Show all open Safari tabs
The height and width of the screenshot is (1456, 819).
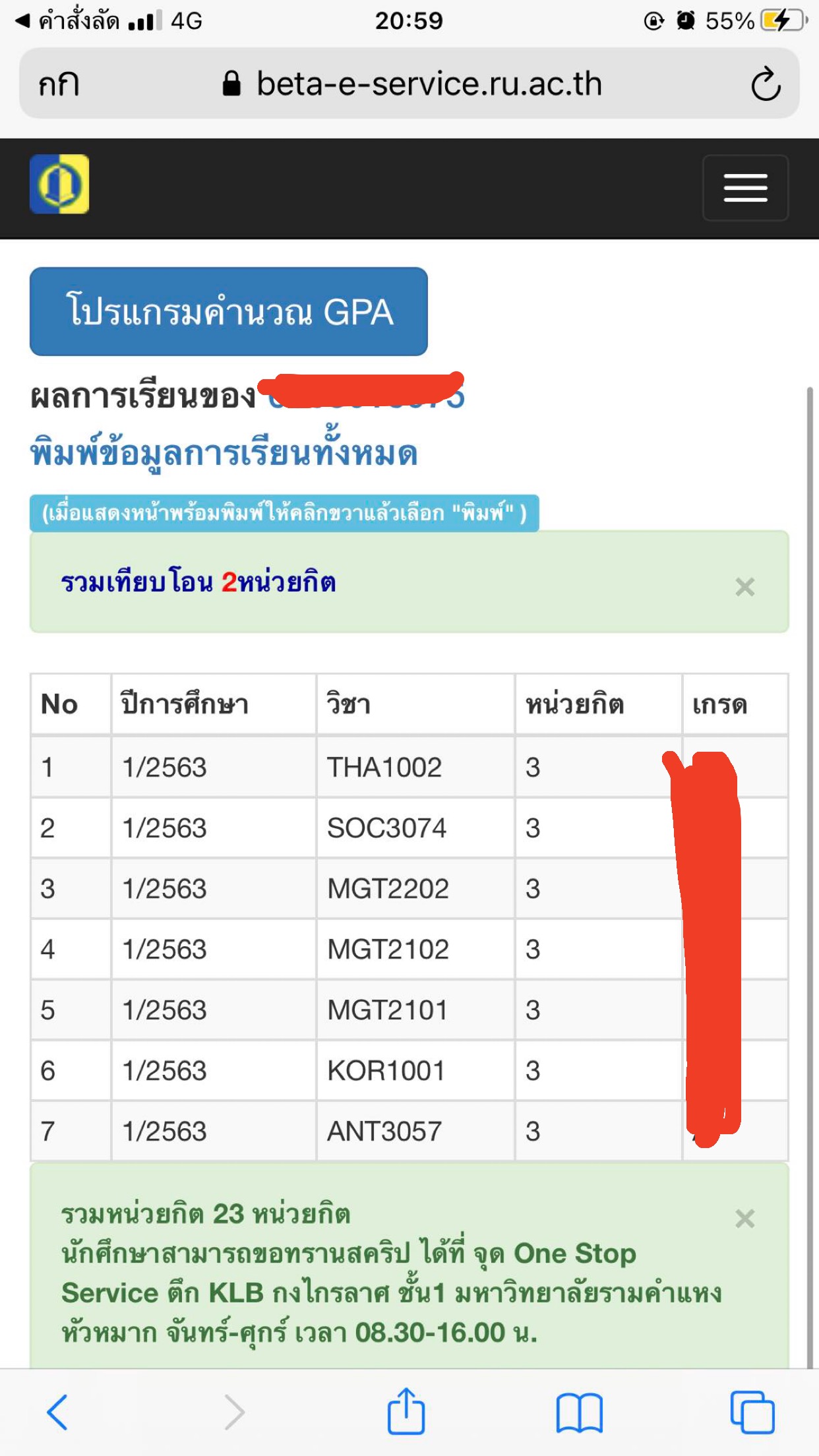752,1412
